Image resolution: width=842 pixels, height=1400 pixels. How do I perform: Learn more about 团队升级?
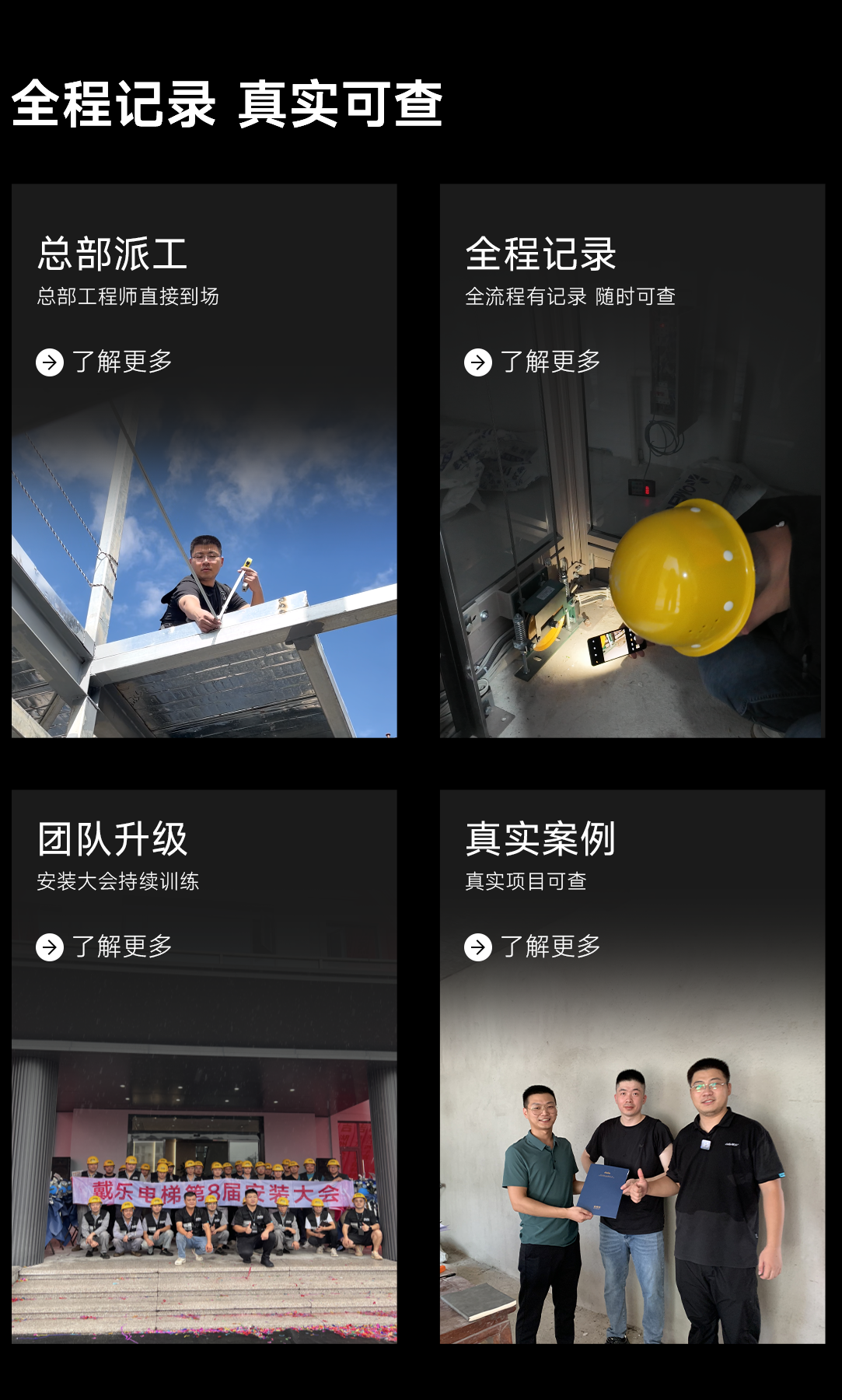105,947
